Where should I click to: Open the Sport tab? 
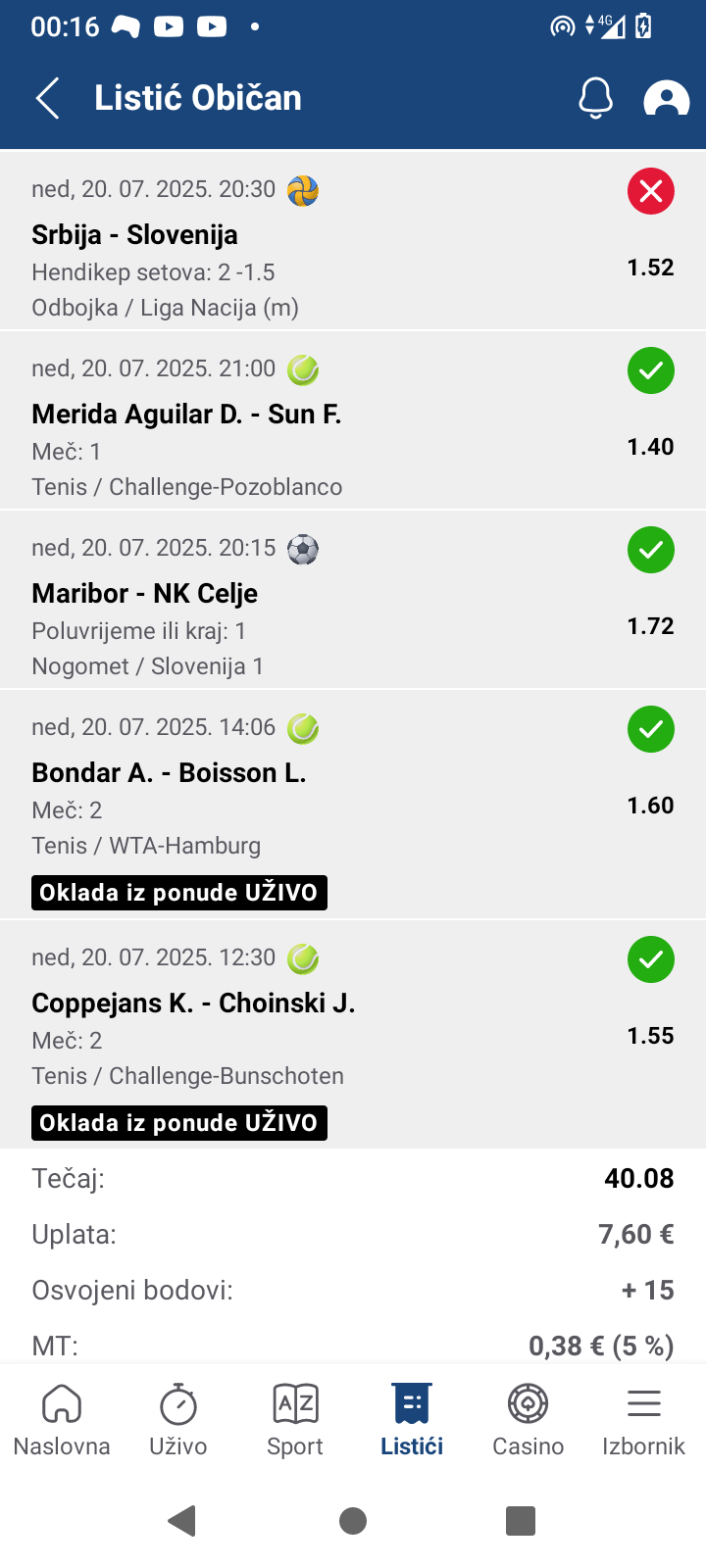point(294,1420)
